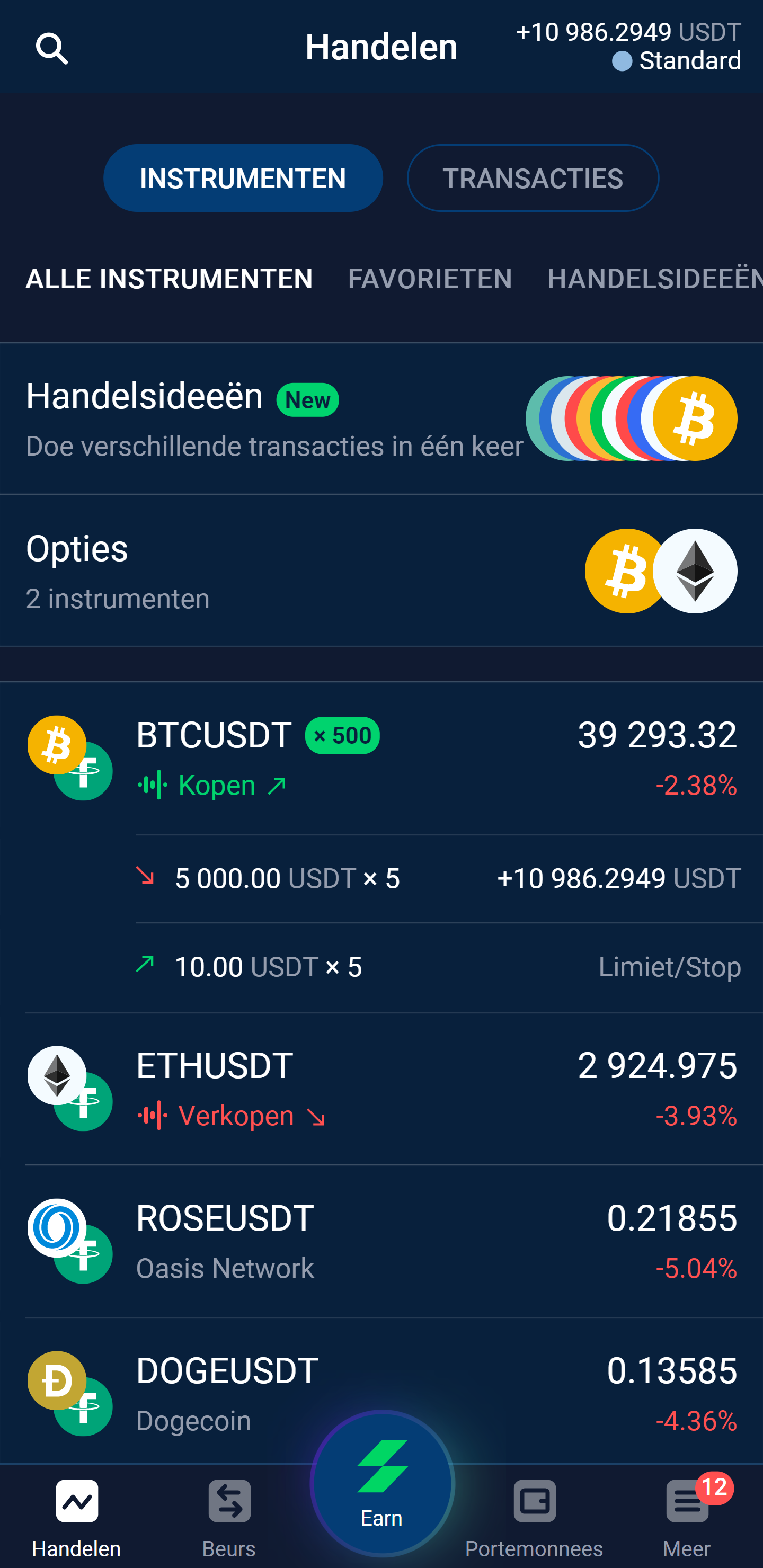Image resolution: width=763 pixels, height=1568 pixels.
Task: Open the DOGEUSDT Dogecoin instrument
Action: point(381,1394)
